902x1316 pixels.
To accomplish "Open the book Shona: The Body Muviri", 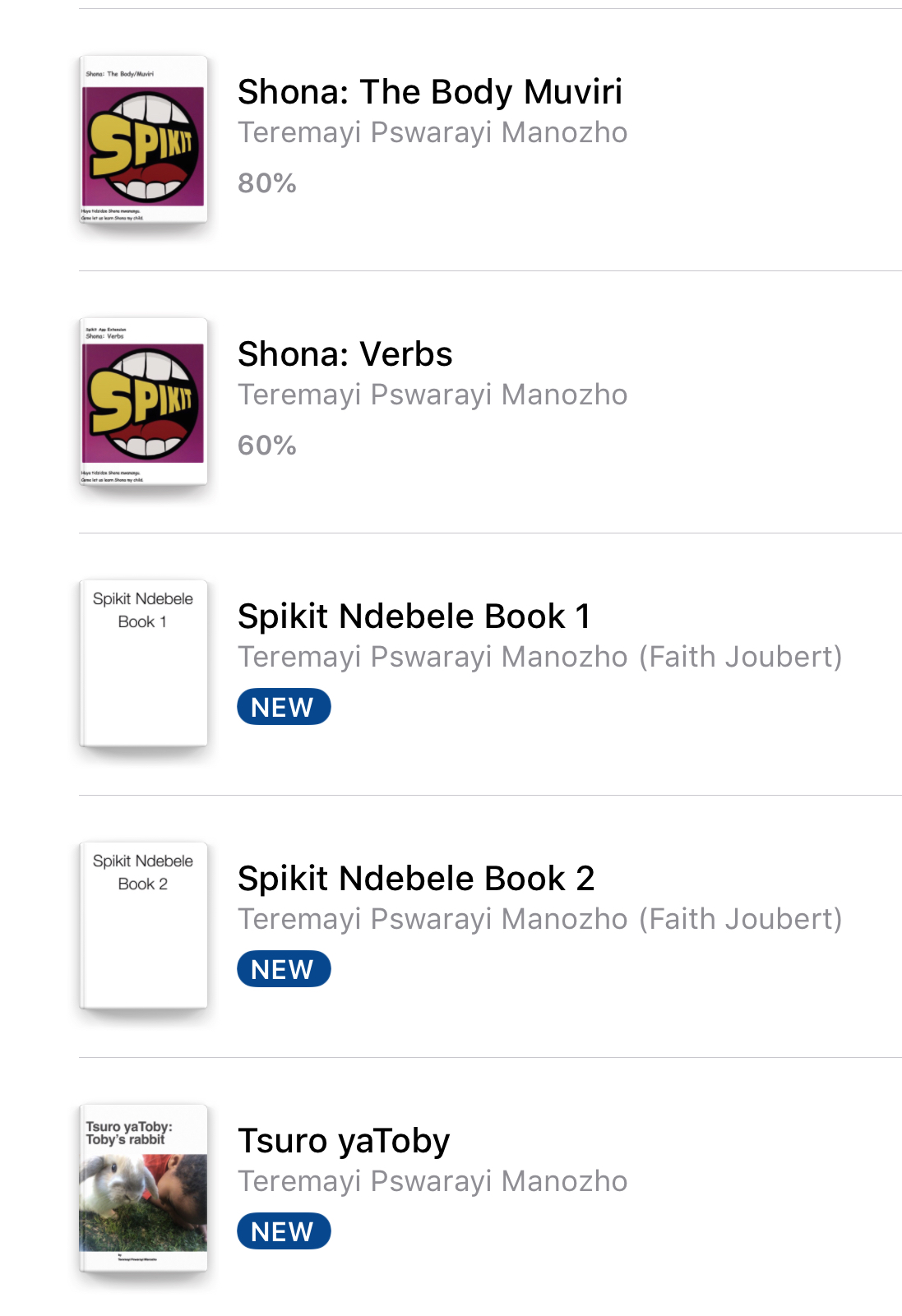I will tap(429, 92).
